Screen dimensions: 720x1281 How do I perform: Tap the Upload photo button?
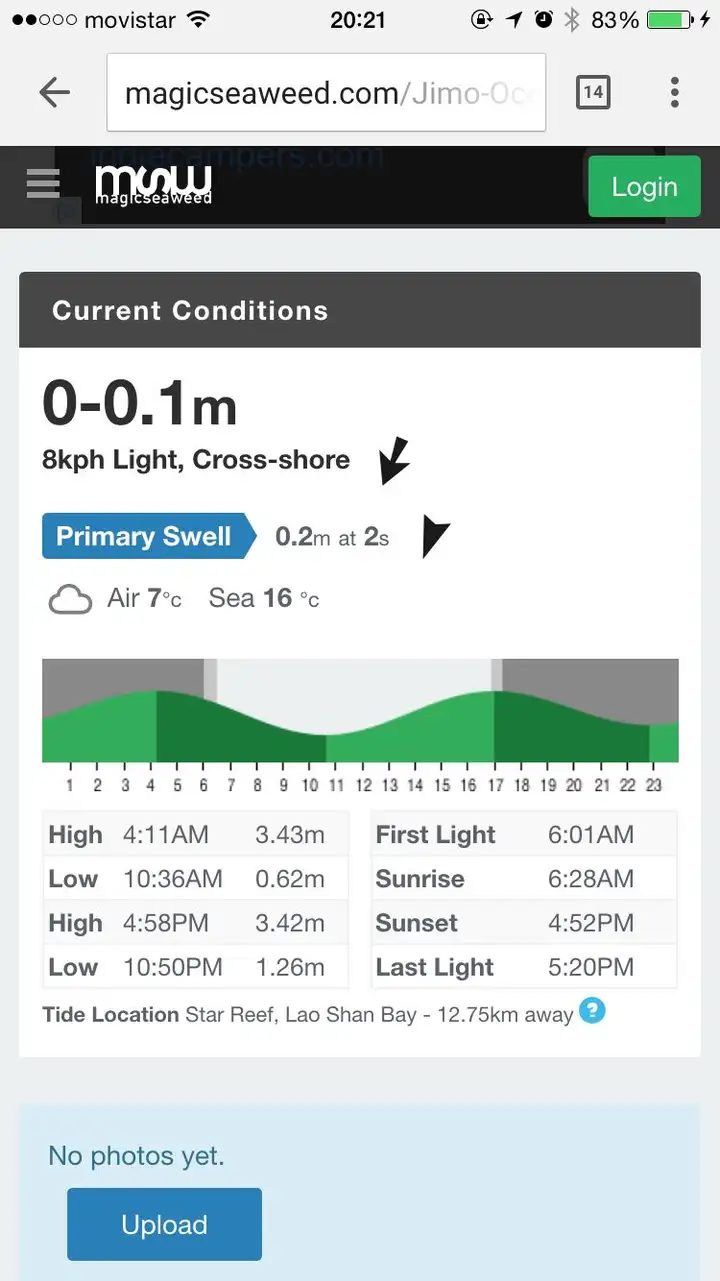pos(165,1224)
